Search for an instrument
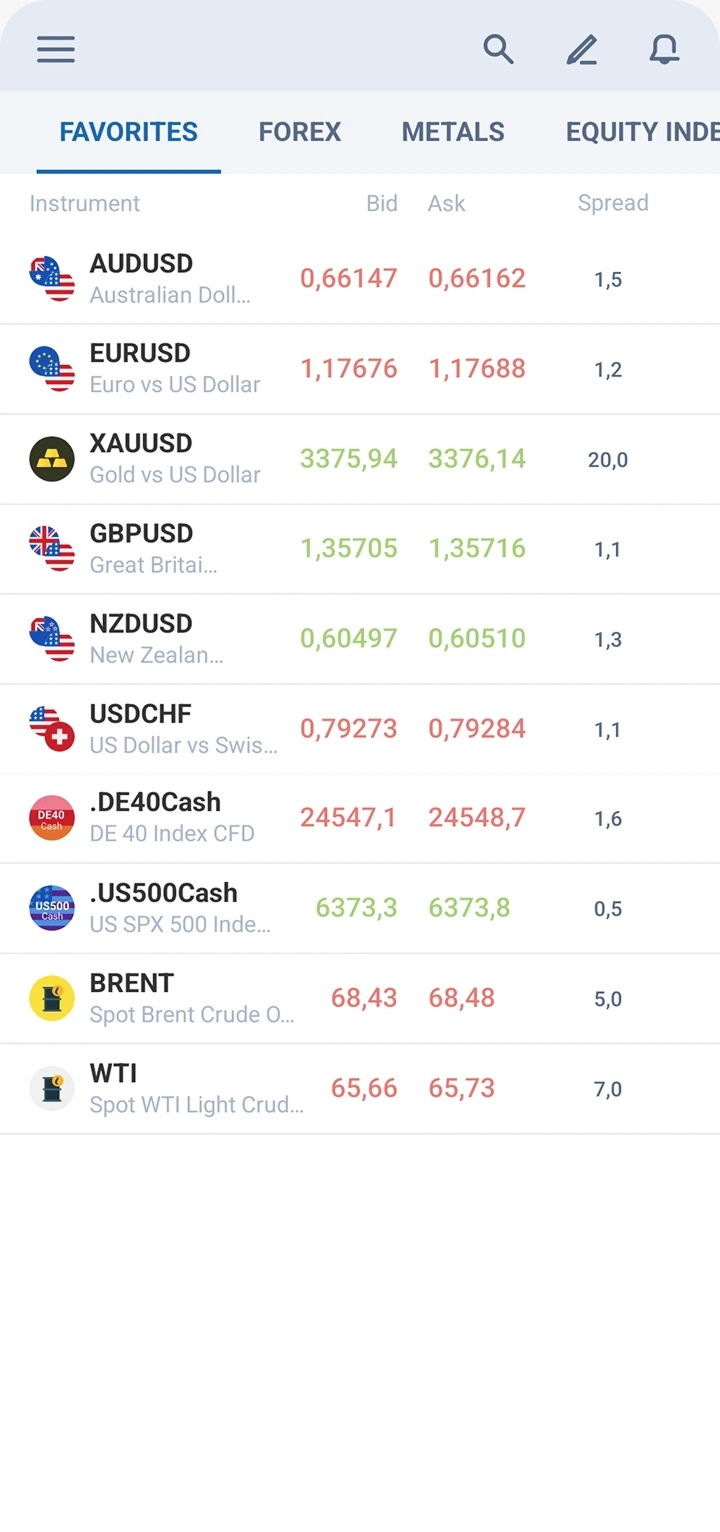Image resolution: width=720 pixels, height=1532 pixels. (498, 49)
